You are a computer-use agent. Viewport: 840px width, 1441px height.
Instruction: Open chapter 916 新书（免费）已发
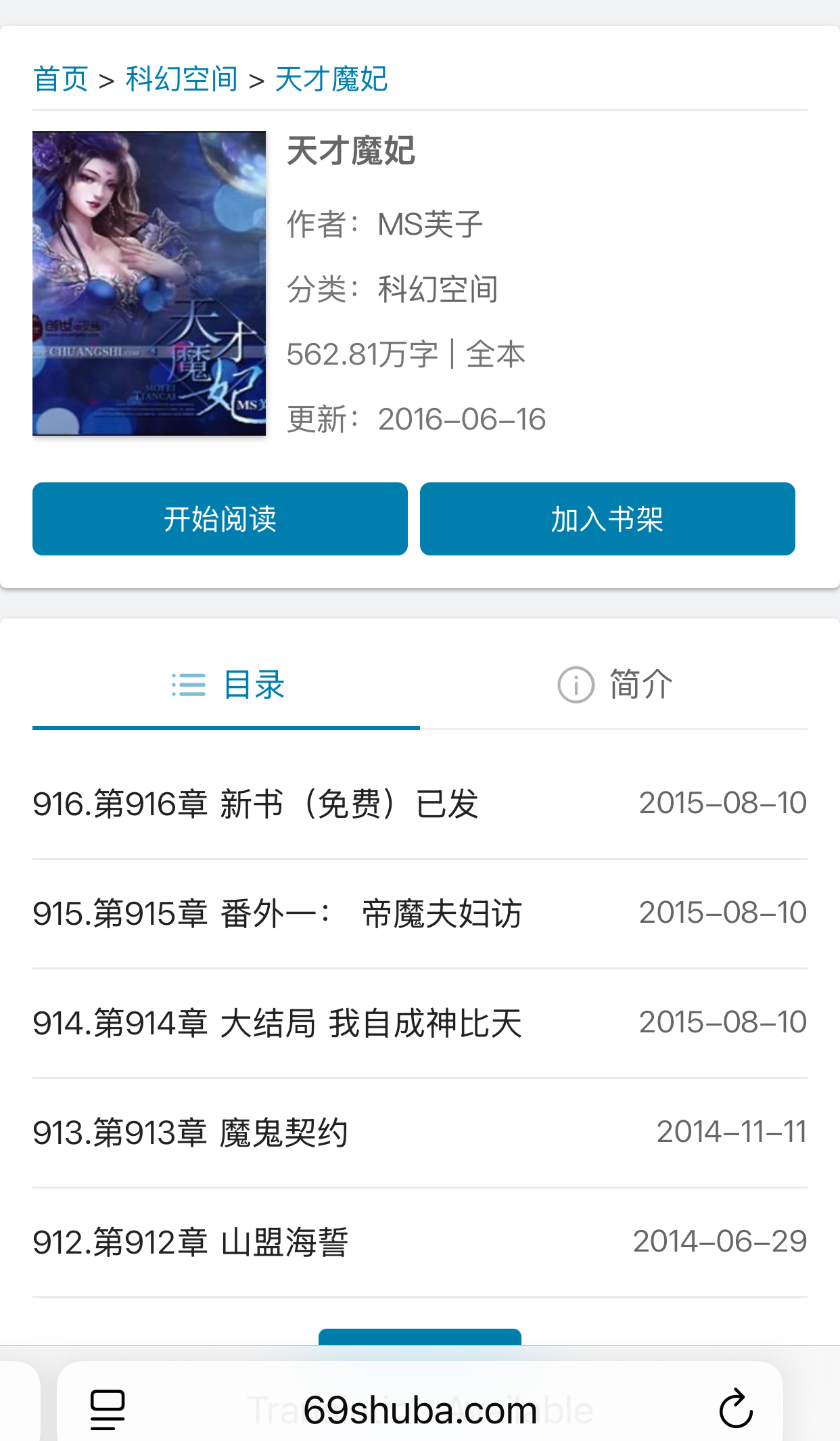point(256,804)
